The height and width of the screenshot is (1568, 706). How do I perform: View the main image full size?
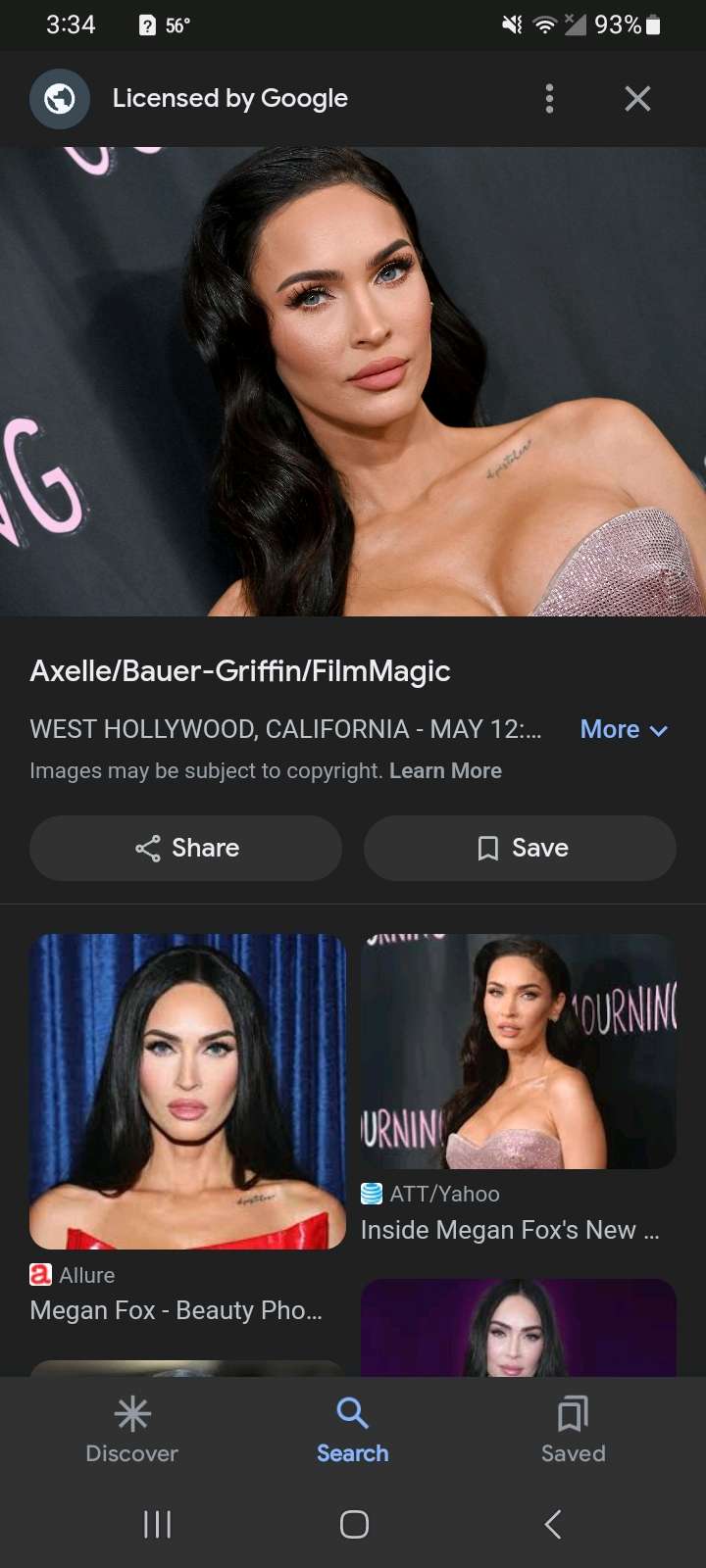(353, 381)
